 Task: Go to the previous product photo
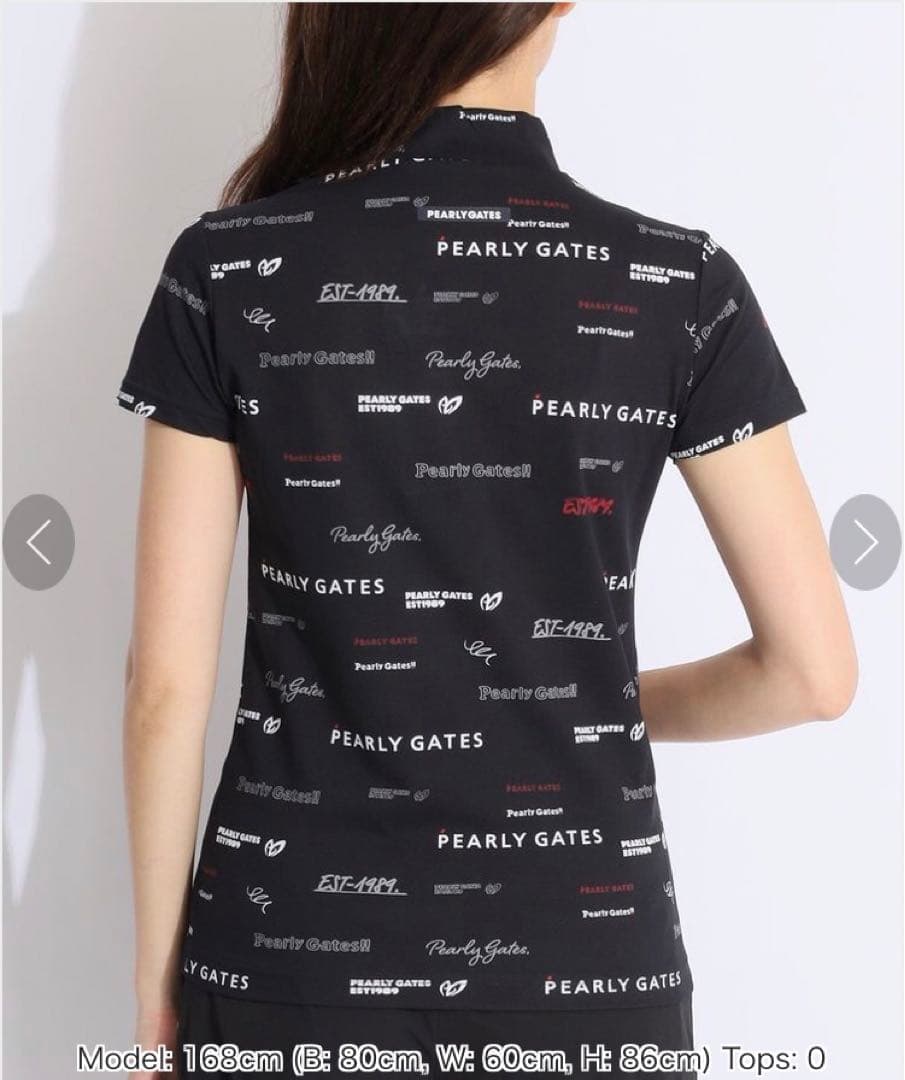[38, 542]
